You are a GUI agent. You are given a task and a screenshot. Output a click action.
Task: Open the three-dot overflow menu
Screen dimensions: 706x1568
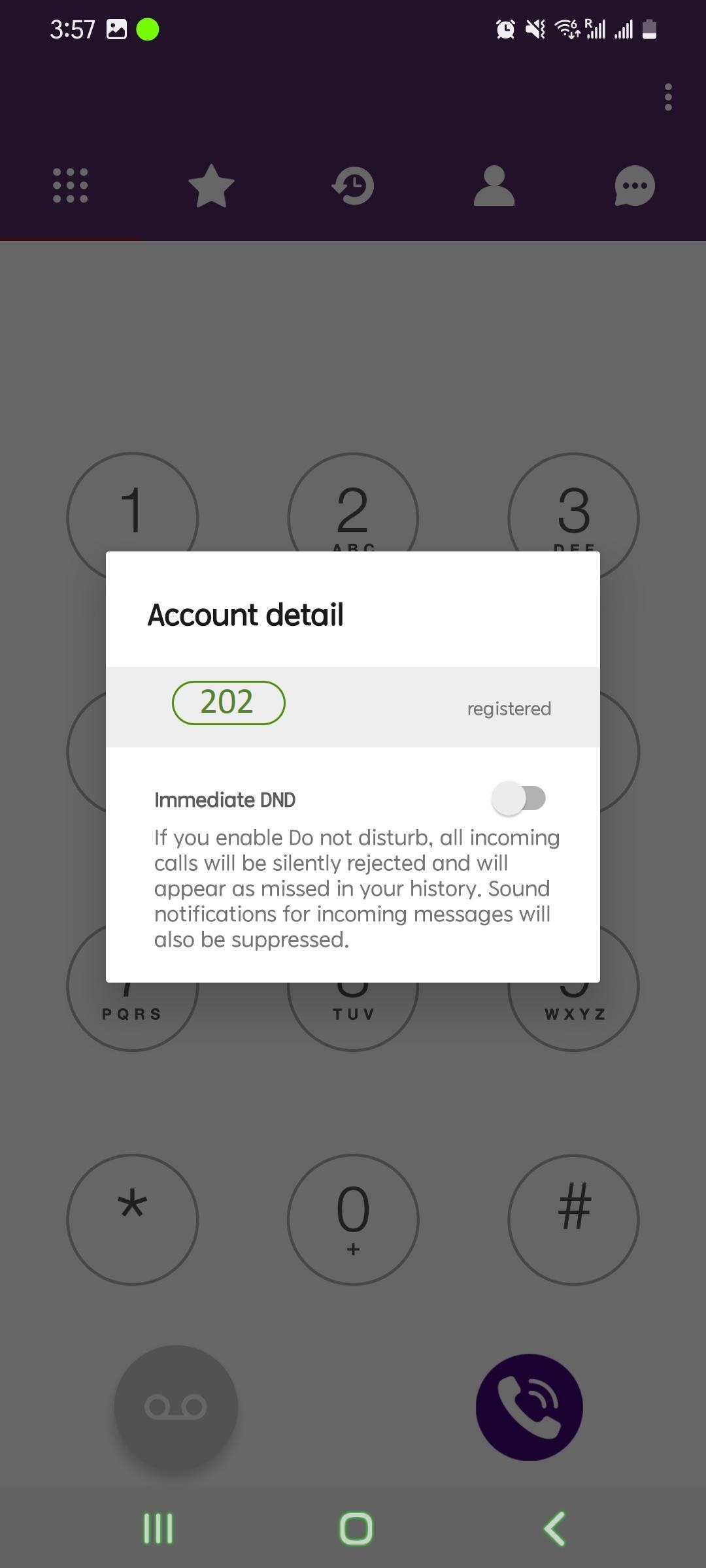(x=667, y=97)
